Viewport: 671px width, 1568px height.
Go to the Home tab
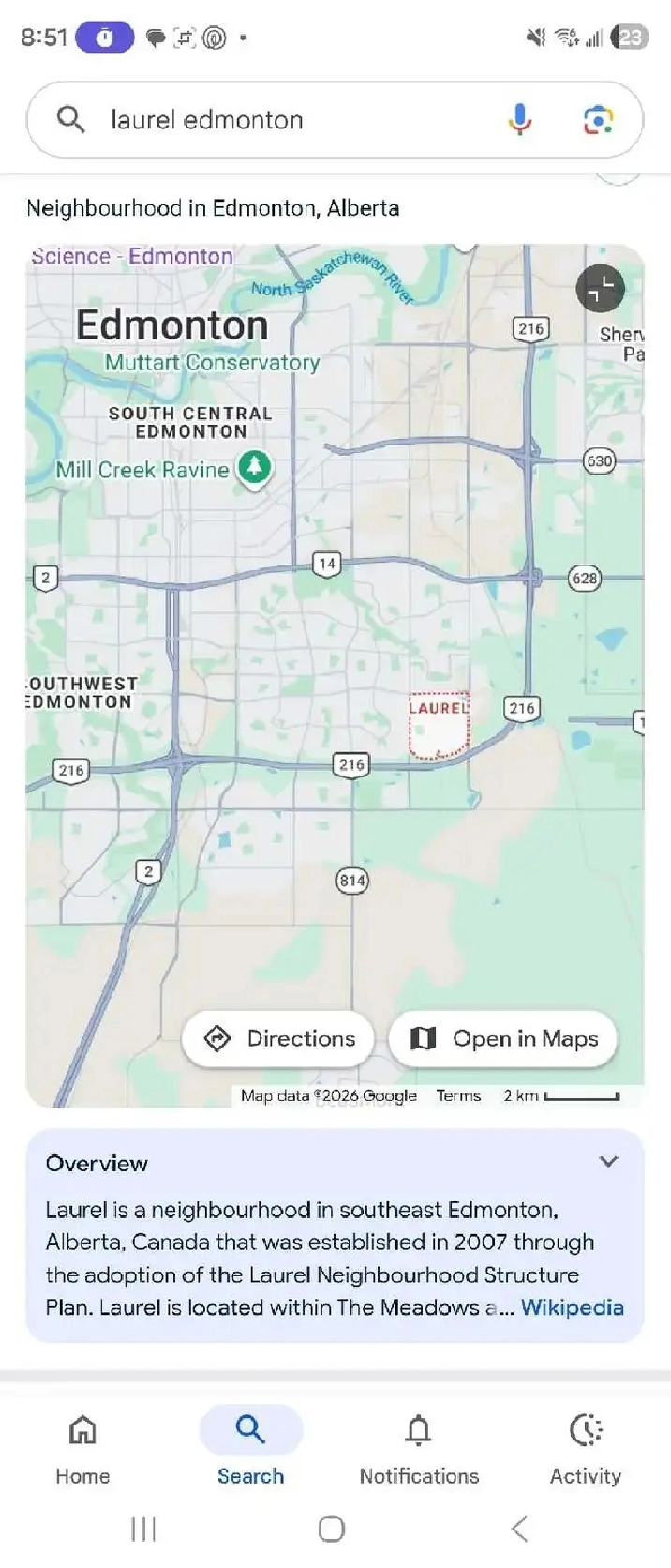coord(82,1449)
